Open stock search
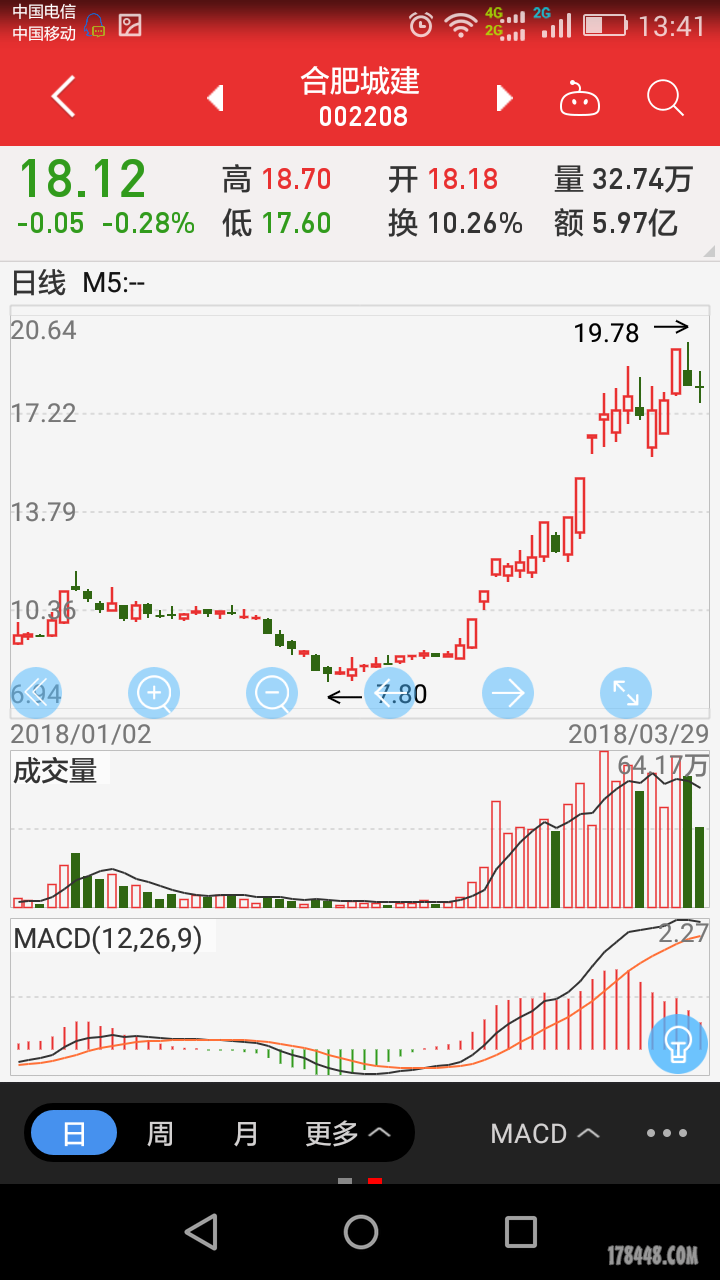720x1280 pixels. [x=664, y=98]
